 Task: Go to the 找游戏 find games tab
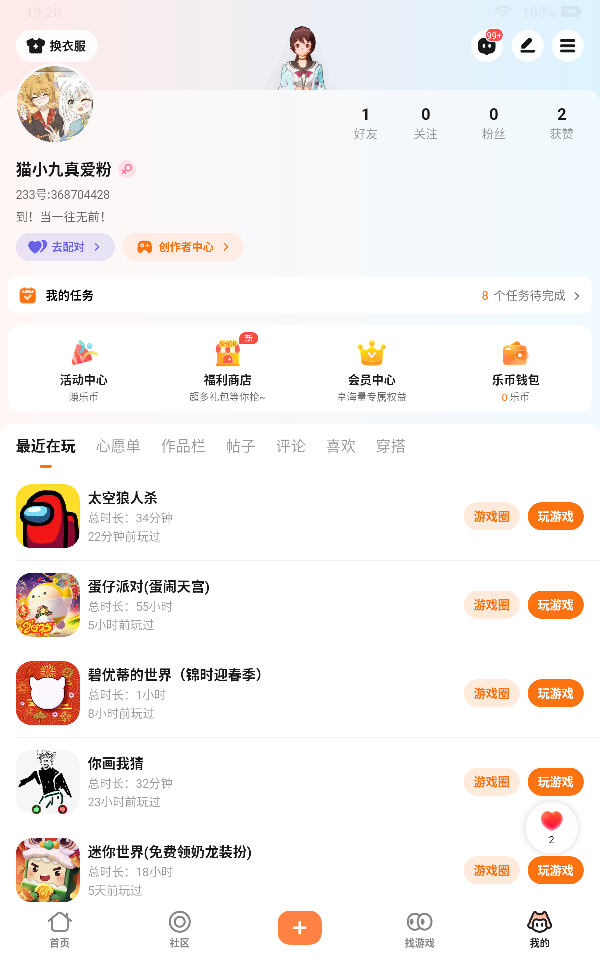[419, 929]
